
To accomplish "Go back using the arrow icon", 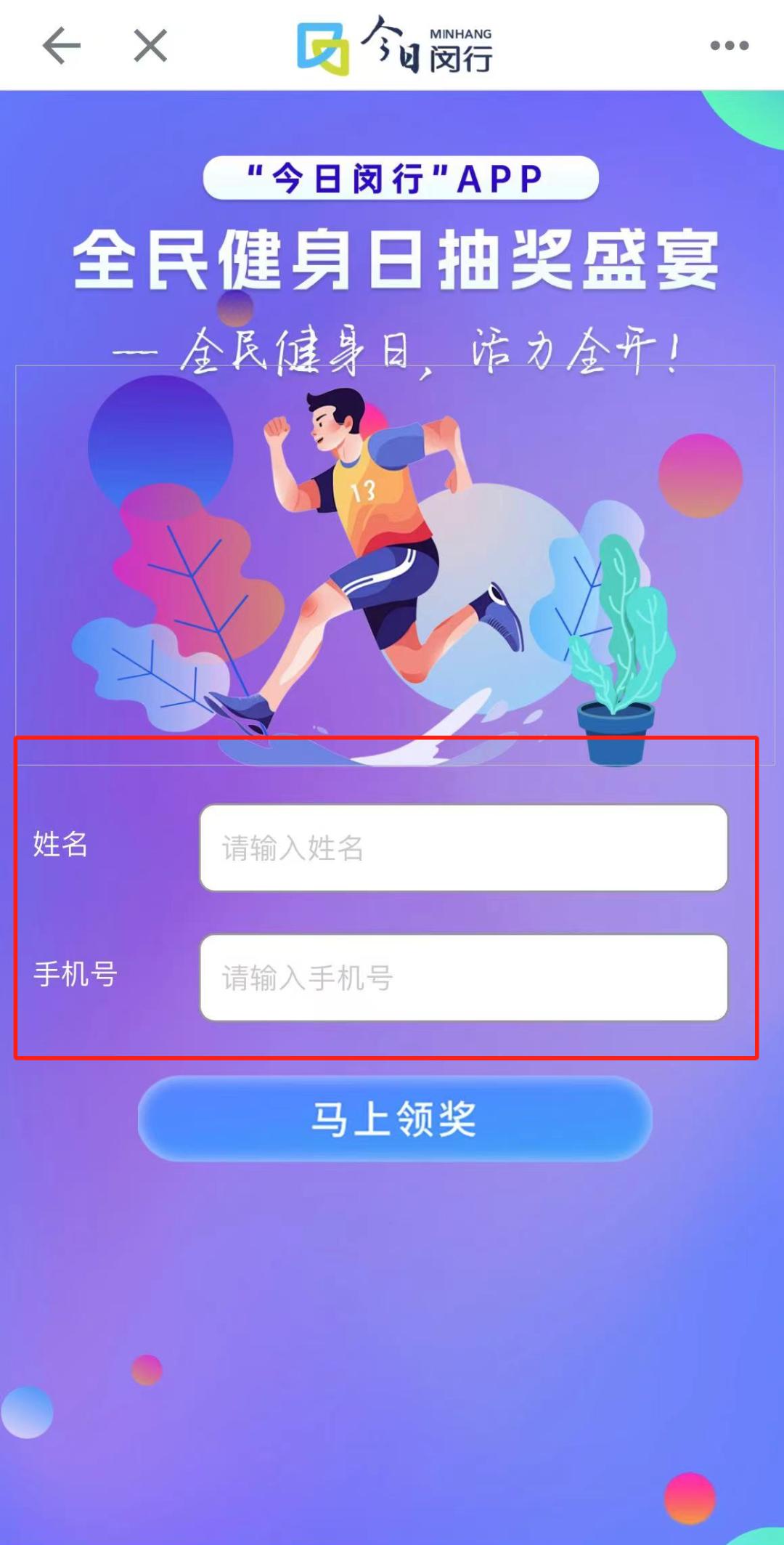I will tap(61, 46).
